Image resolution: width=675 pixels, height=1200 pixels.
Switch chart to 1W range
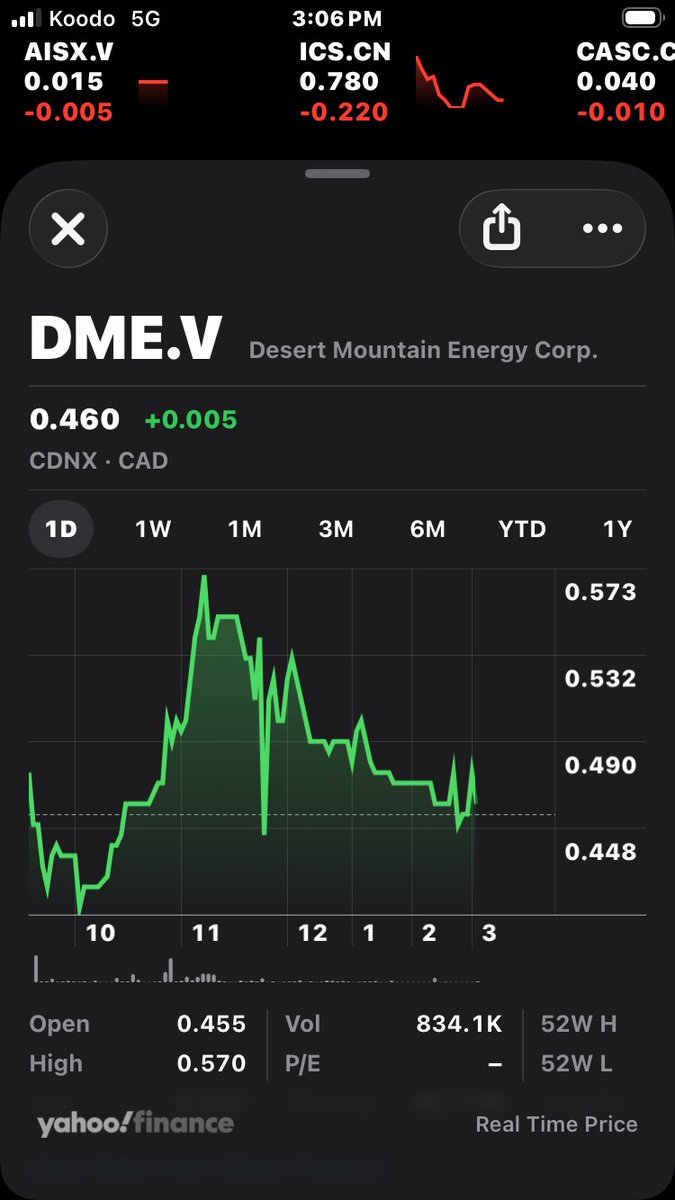pyautogui.click(x=153, y=529)
